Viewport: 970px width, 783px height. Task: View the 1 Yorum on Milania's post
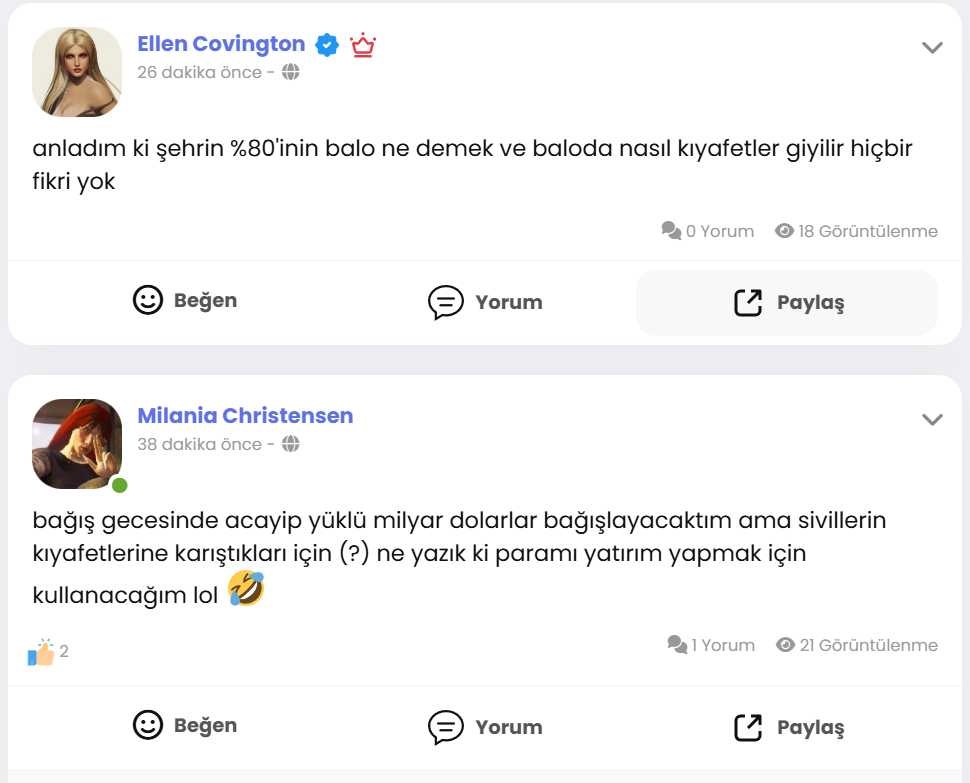coord(711,645)
